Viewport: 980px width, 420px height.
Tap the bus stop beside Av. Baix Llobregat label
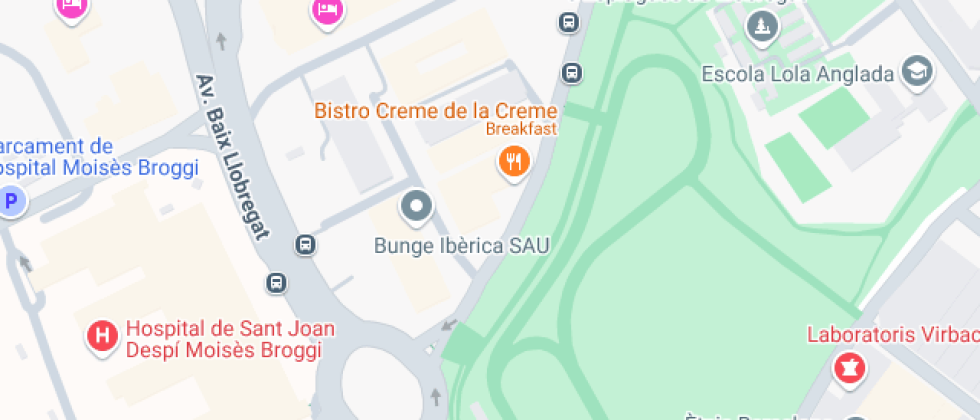tap(306, 245)
